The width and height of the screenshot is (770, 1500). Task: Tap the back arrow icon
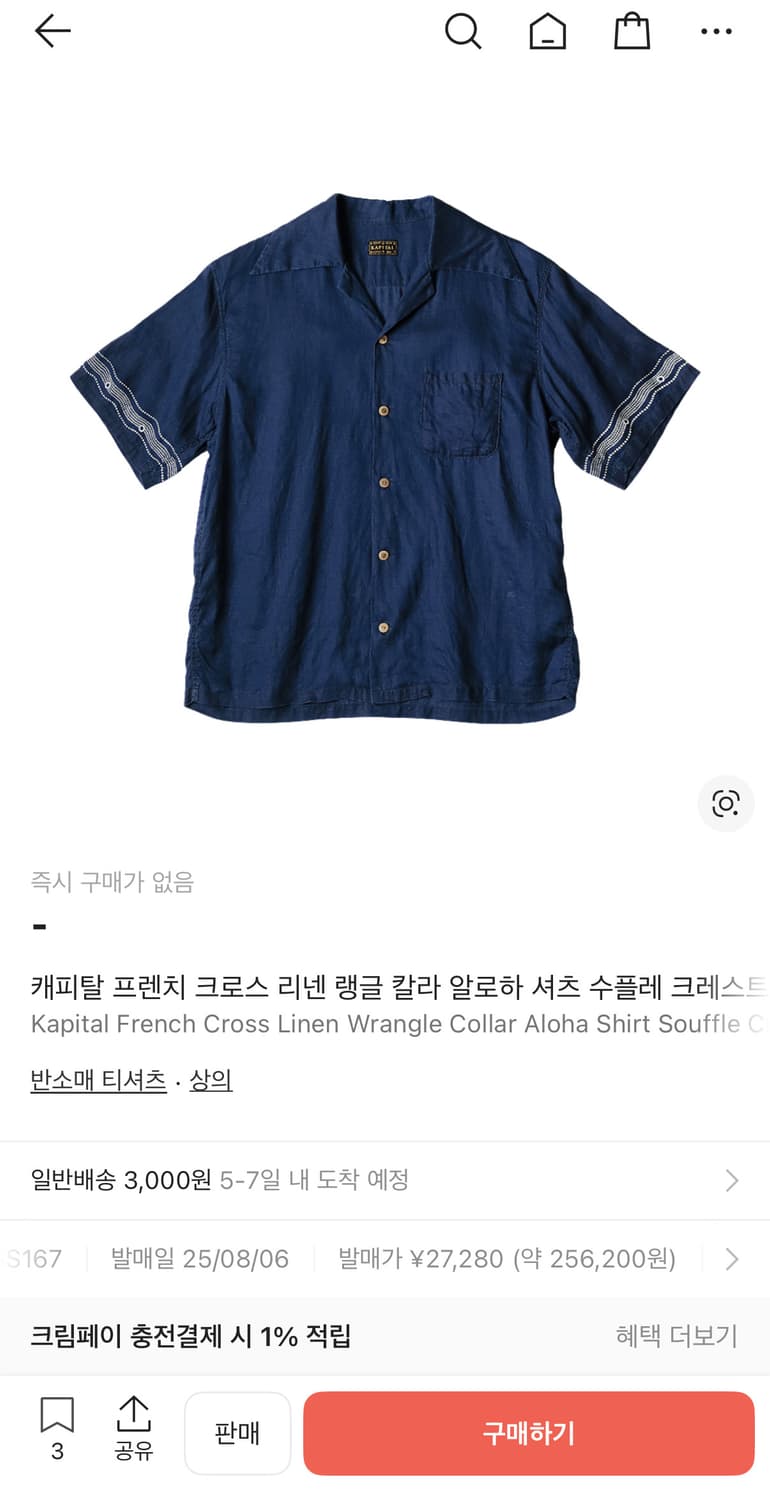pyautogui.click(x=52, y=31)
